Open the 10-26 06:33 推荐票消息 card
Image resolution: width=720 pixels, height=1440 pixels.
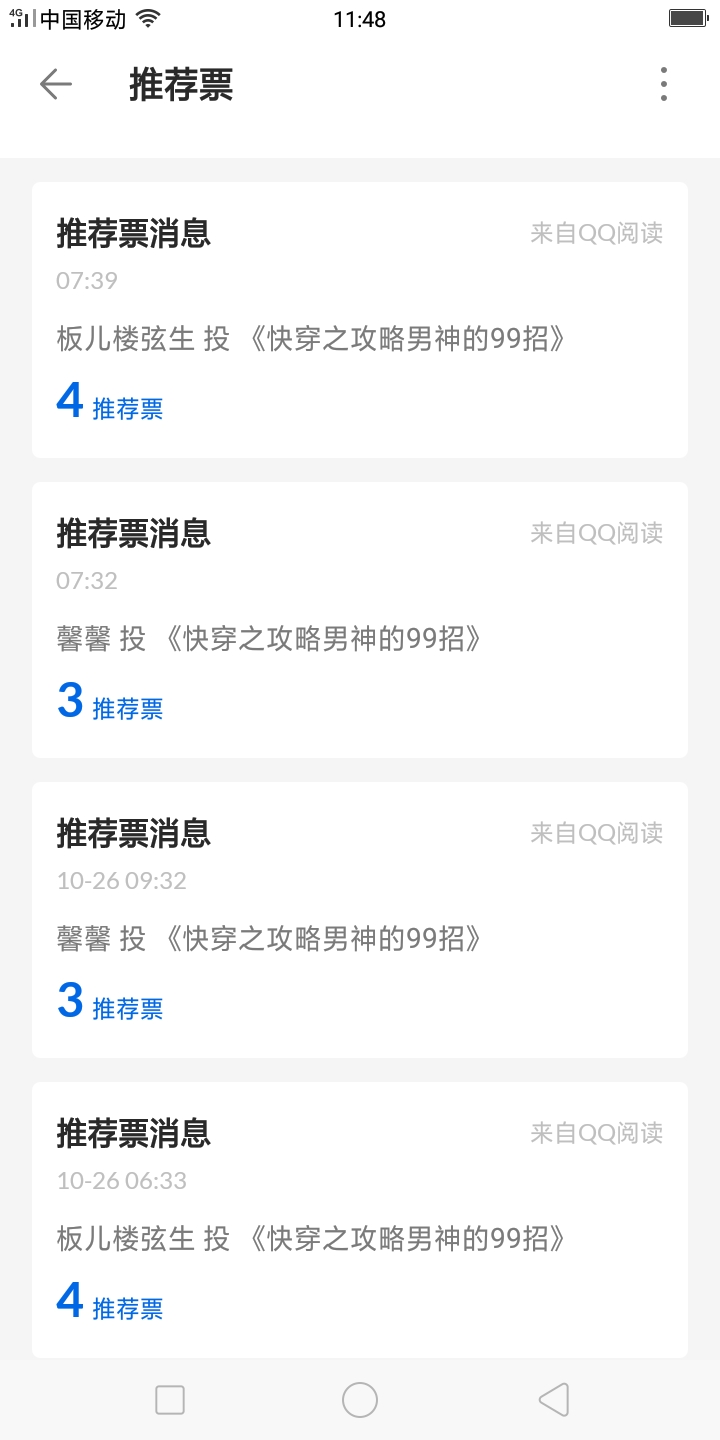(360, 1220)
